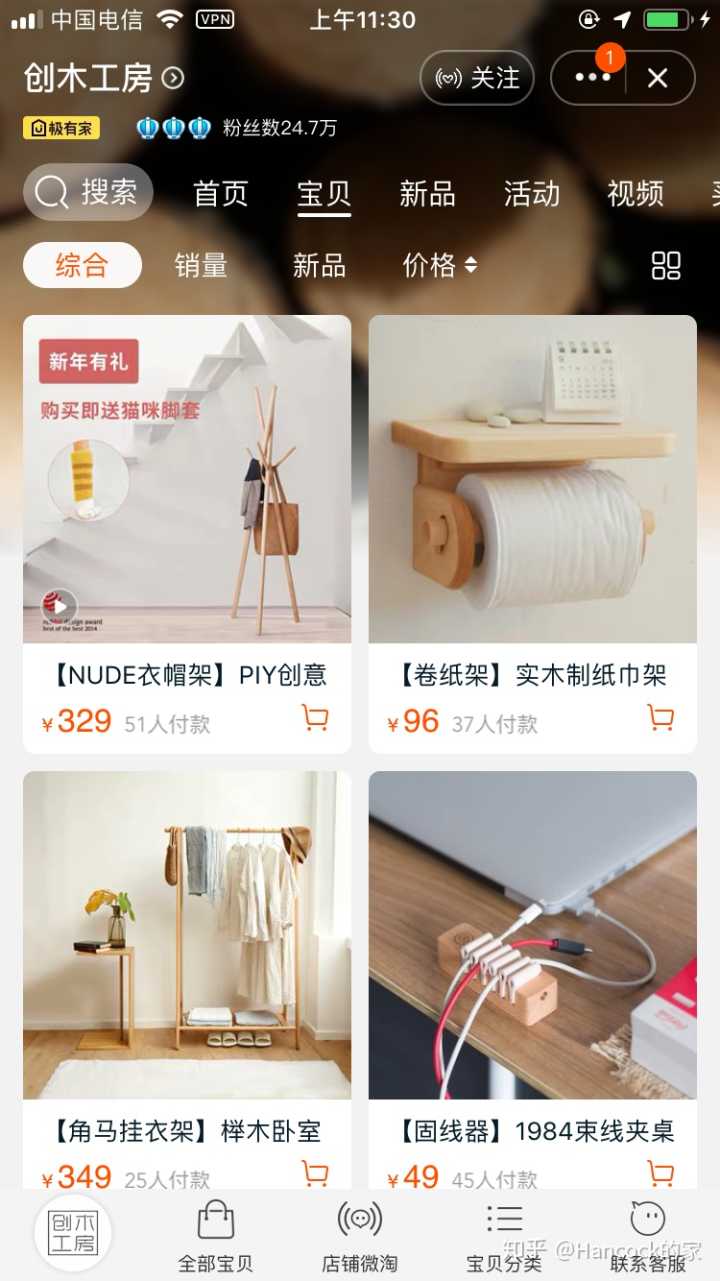Screen dimensions: 720x1281
Task: Open 全部宝贝 in the bottom bar
Action: (x=215, y=1236)
